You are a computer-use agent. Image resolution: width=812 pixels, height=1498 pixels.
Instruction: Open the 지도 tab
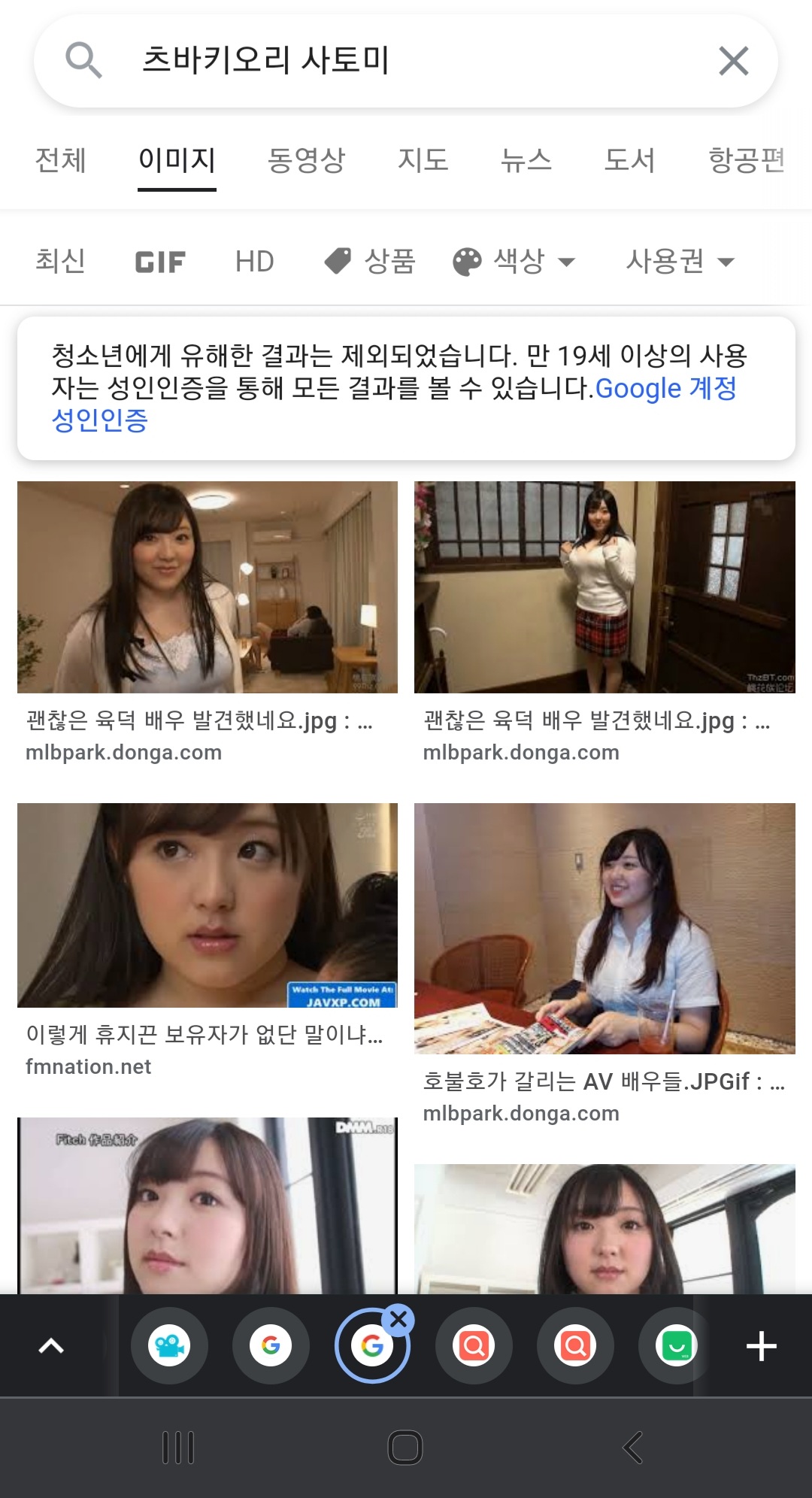click(423, 160)
